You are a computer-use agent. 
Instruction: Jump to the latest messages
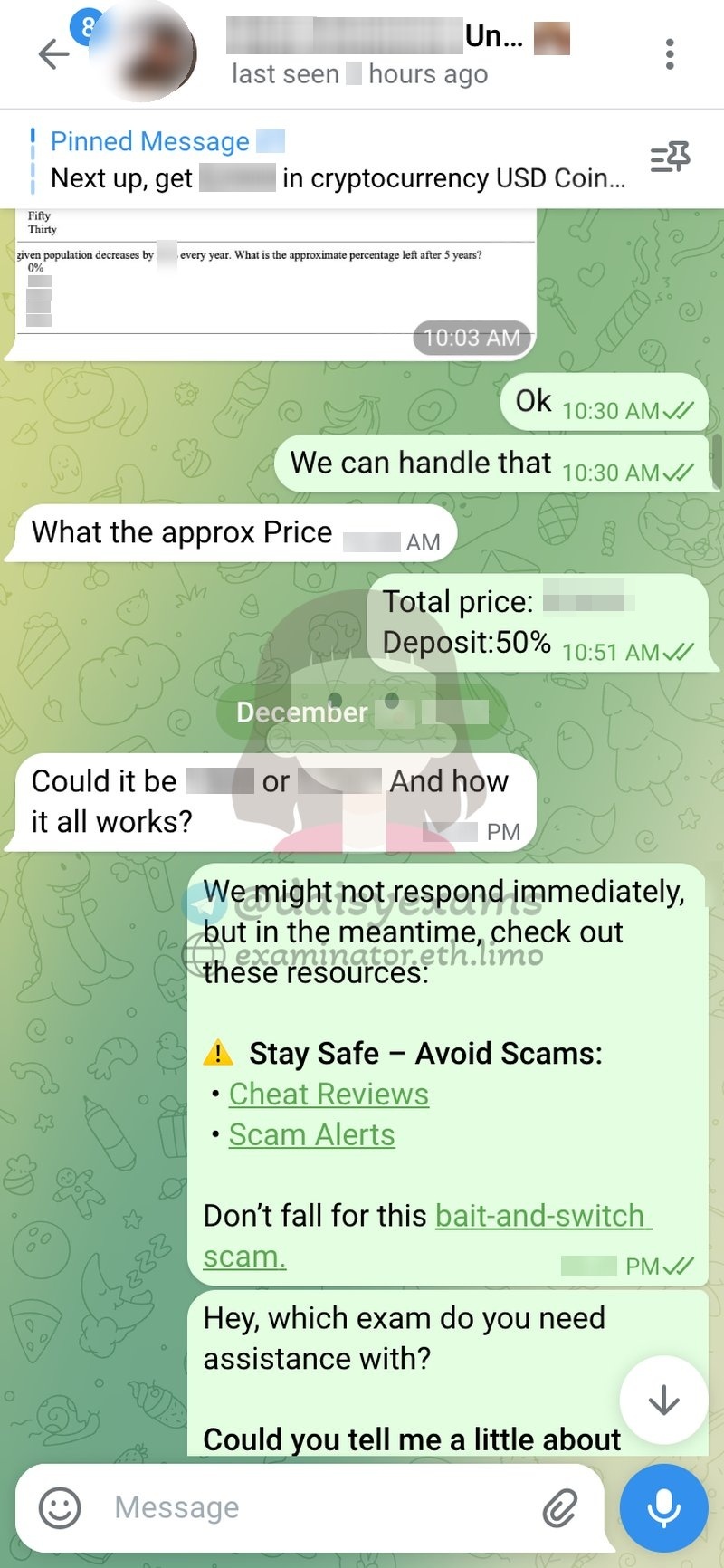(x=663, y=1400)
